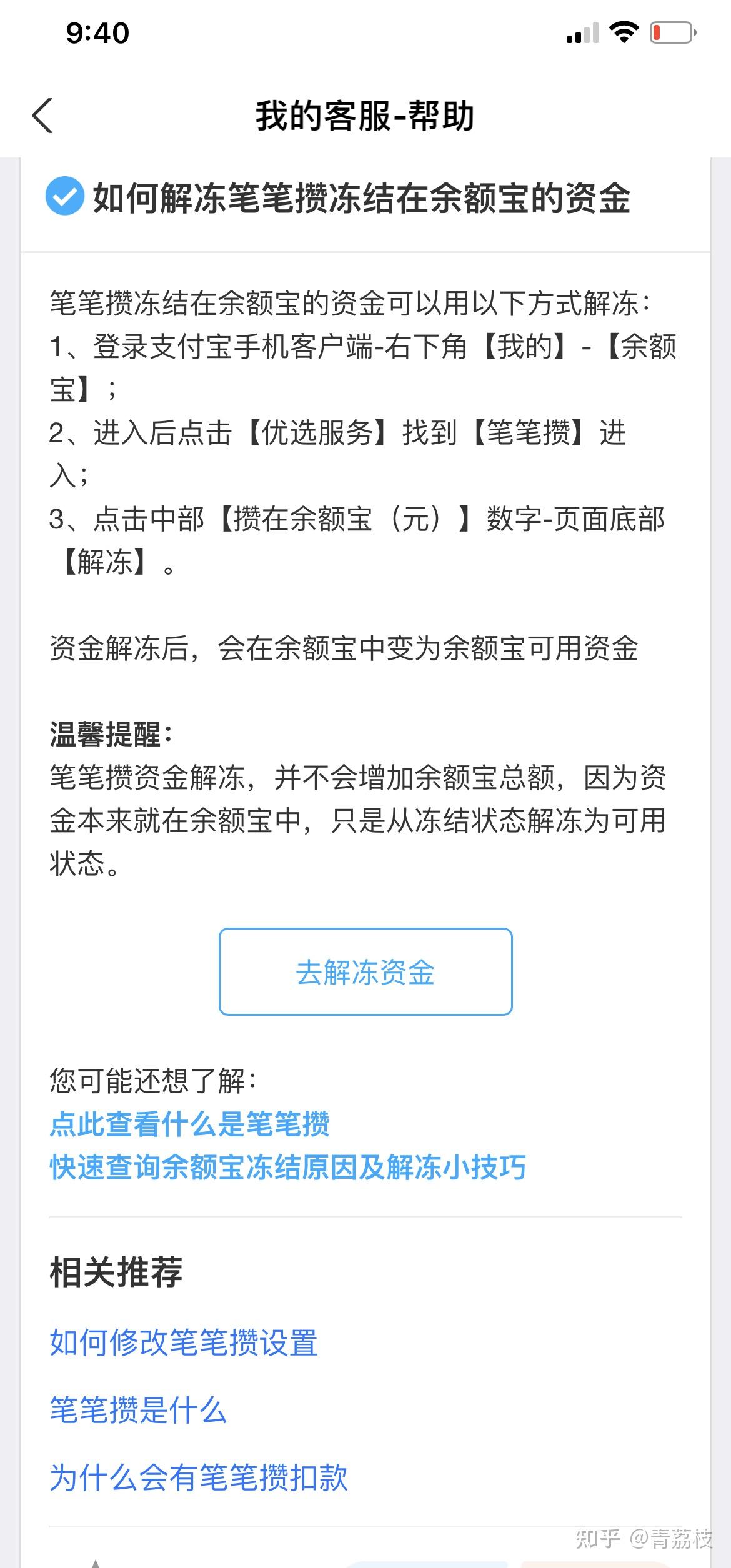Viewport: 731px width, 1568px height.
Task: Open 如何修改笔笔攒设置 recommendation
Action: coord(184,1343)
